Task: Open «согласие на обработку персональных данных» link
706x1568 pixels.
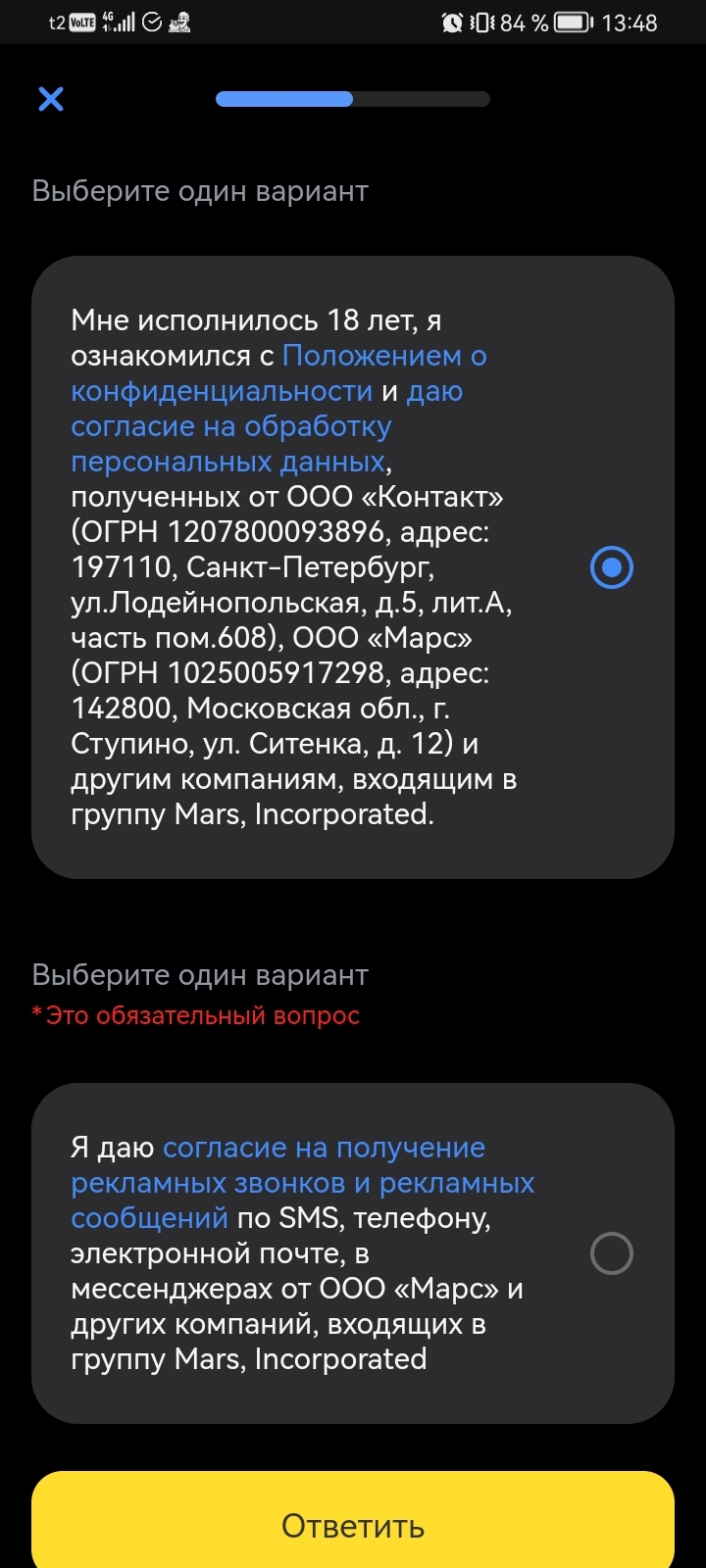Action: point(230,427)
